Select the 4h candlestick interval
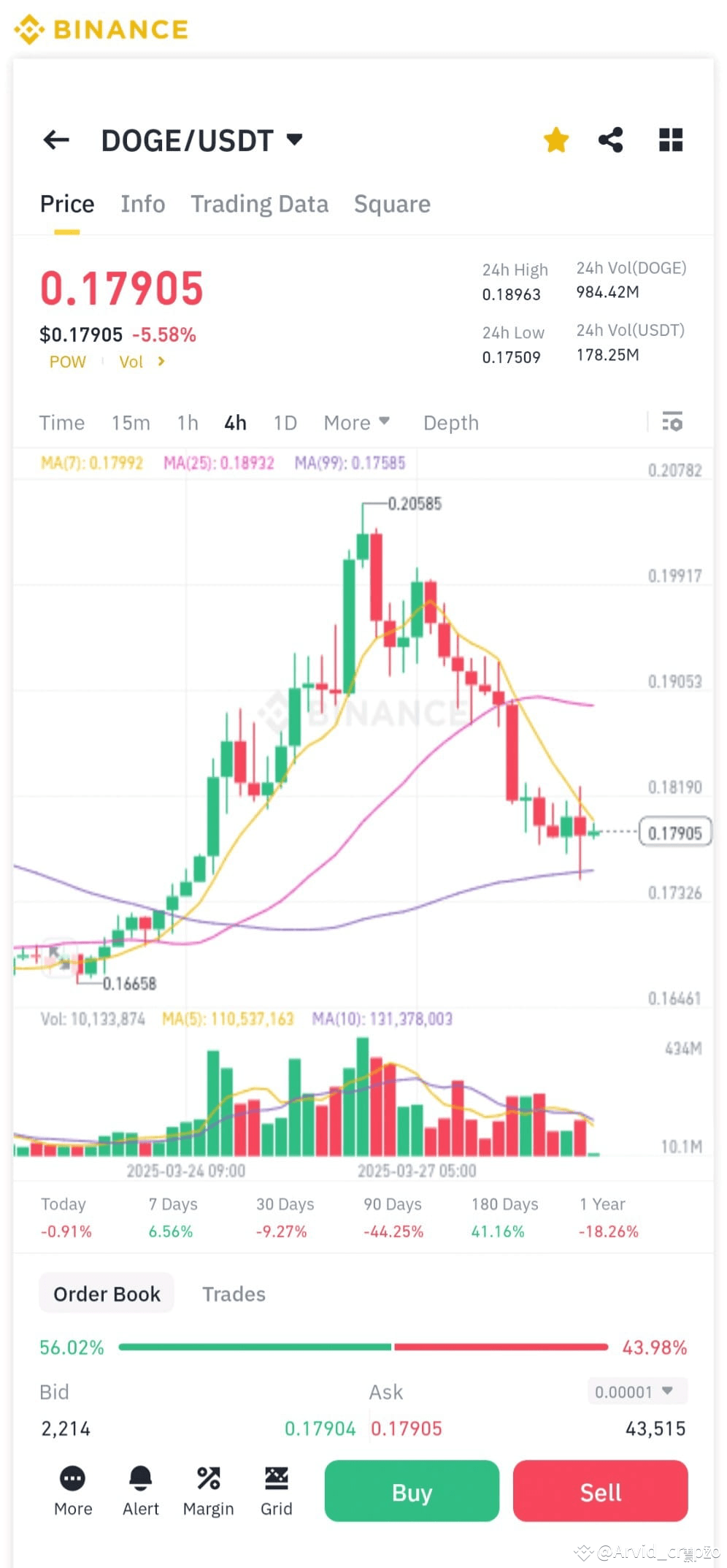The width and height of the screenshot is (727, 1568). tap(234, 422)
